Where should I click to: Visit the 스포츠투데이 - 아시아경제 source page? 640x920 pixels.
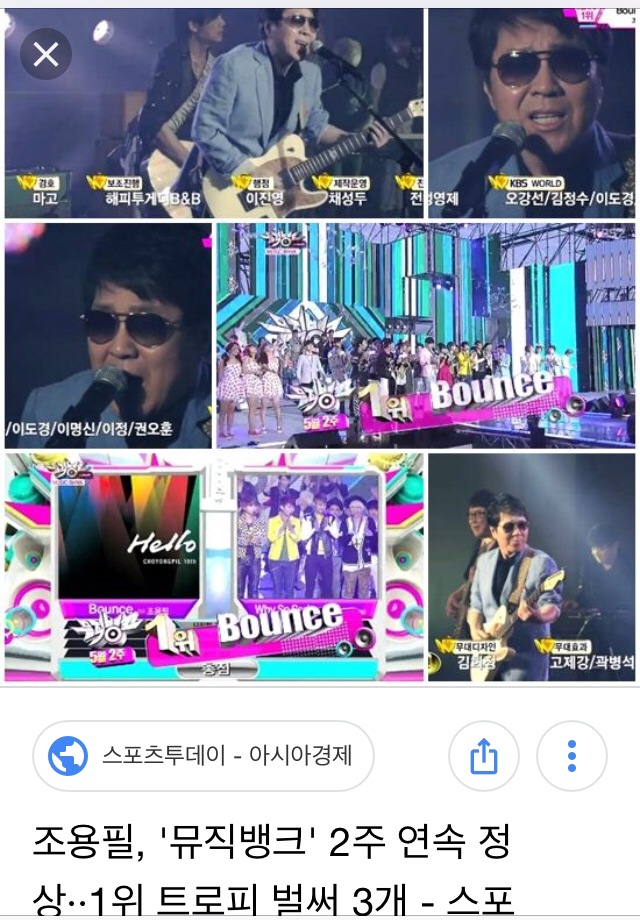[x=203, y=755]
